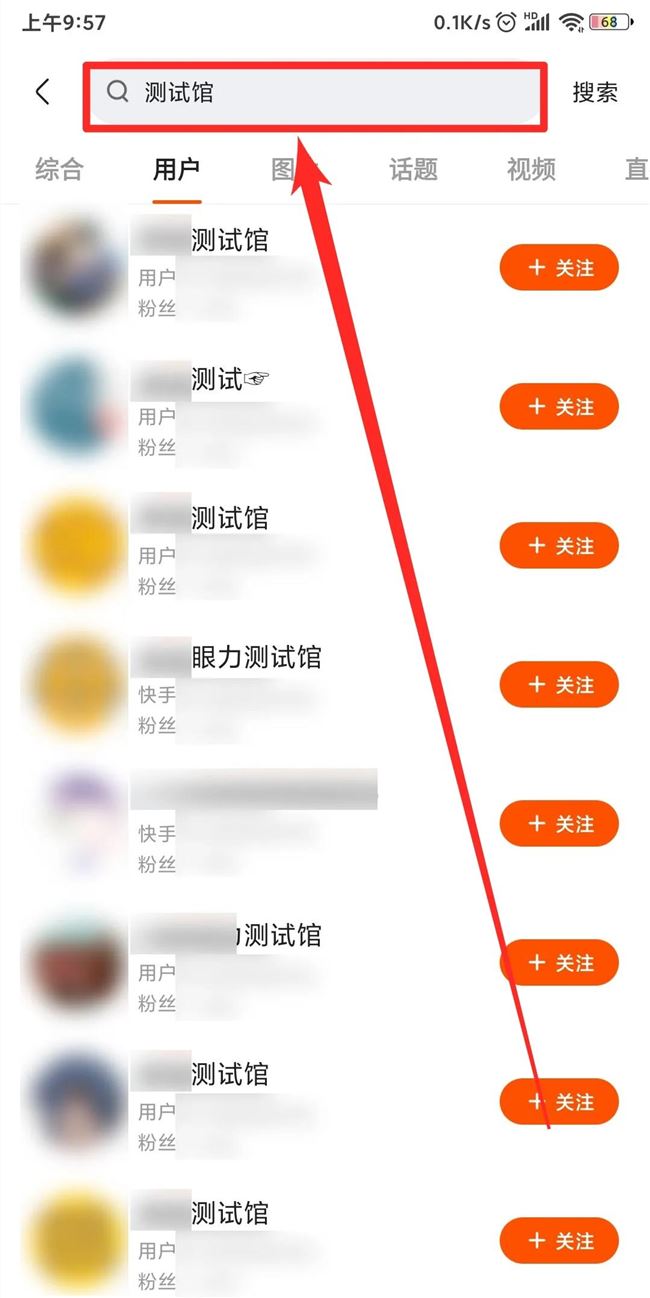Follow the 眼力测试馆 user
650x1298 pixels.
[559, 685]
